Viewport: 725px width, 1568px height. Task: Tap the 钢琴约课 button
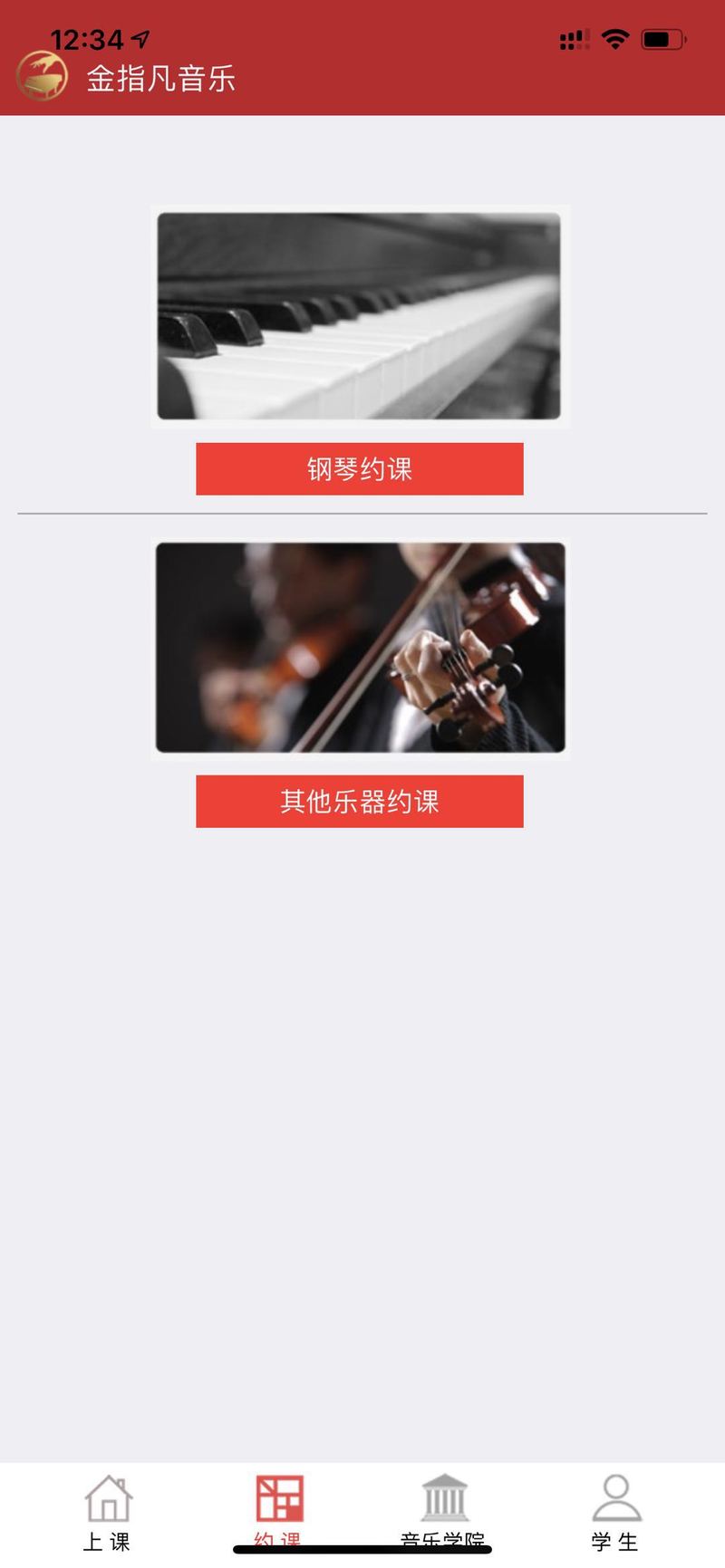click(360, 469)
